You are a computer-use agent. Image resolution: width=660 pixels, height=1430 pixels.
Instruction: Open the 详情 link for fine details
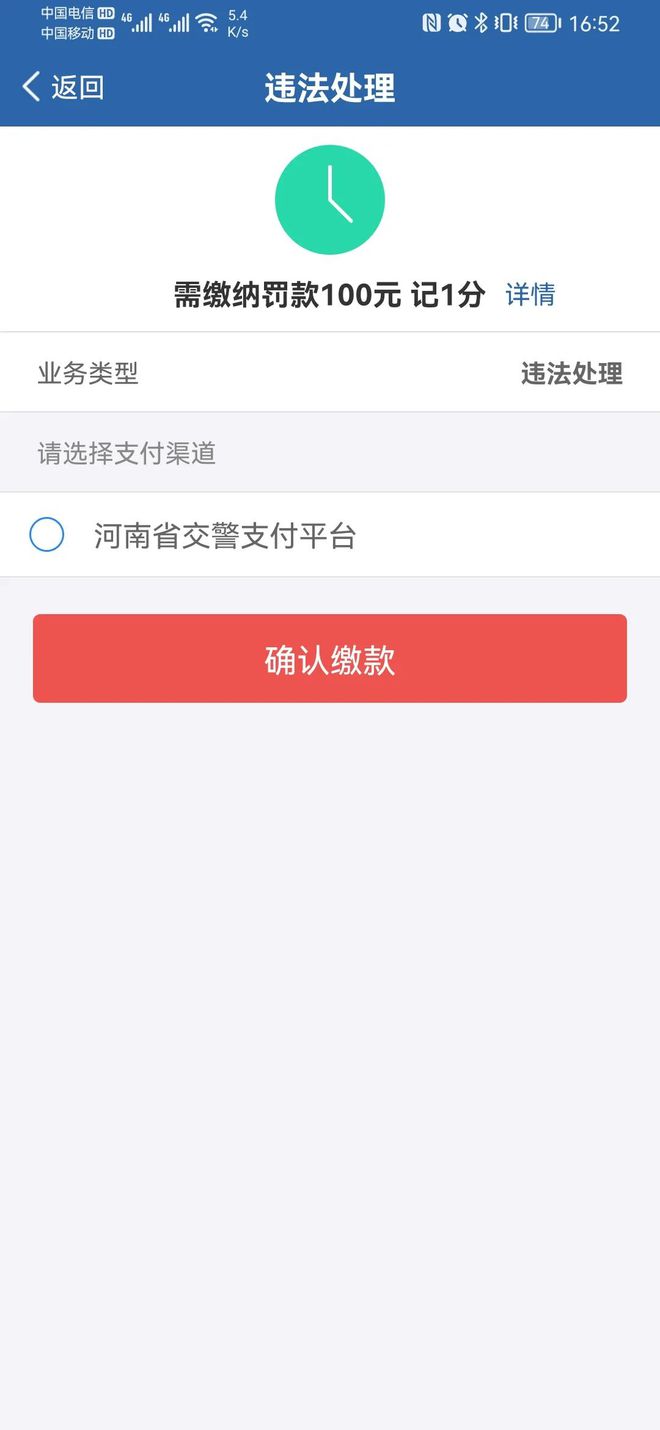click(530, 294)
